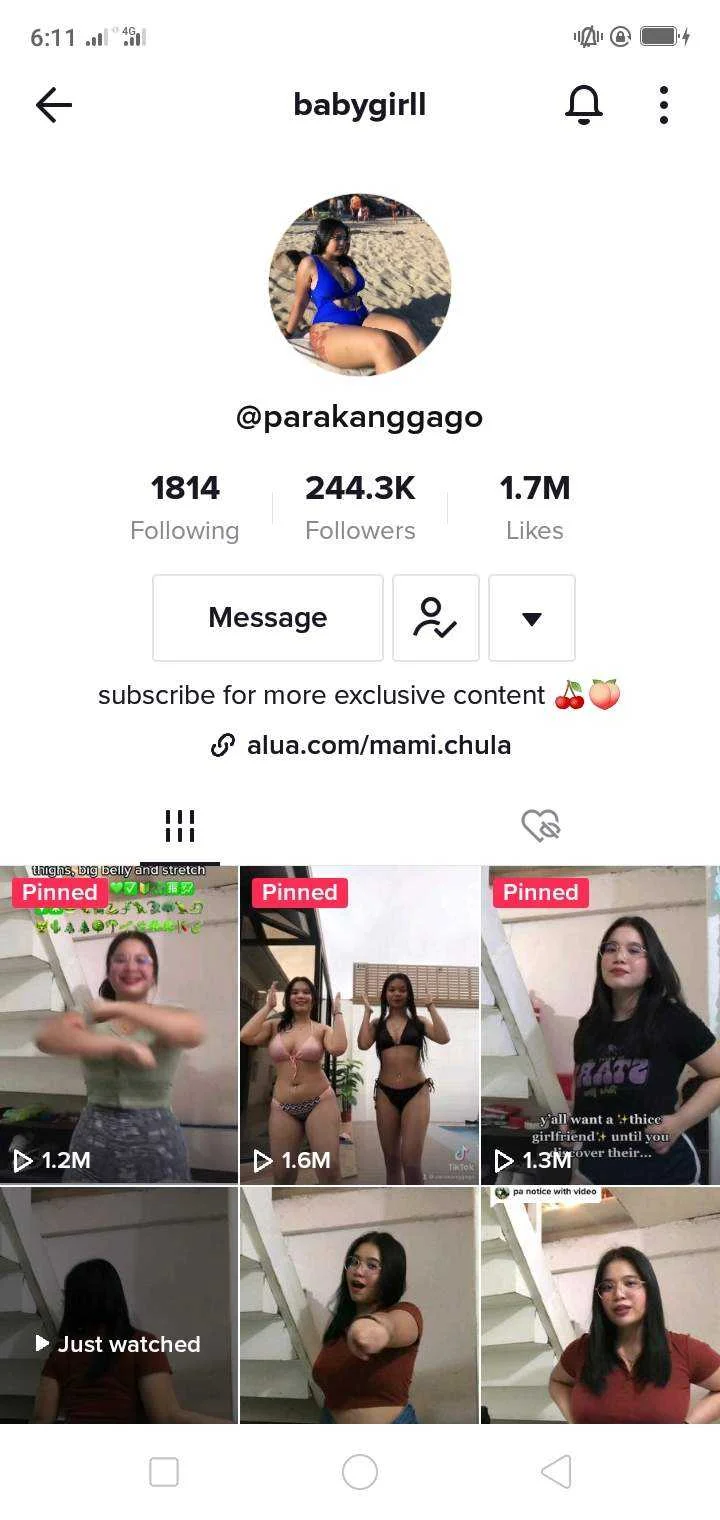The height and width of the screenshot is (1520, 720).
Task: Tap the system home button
Action: click(x=360, y=1472)
